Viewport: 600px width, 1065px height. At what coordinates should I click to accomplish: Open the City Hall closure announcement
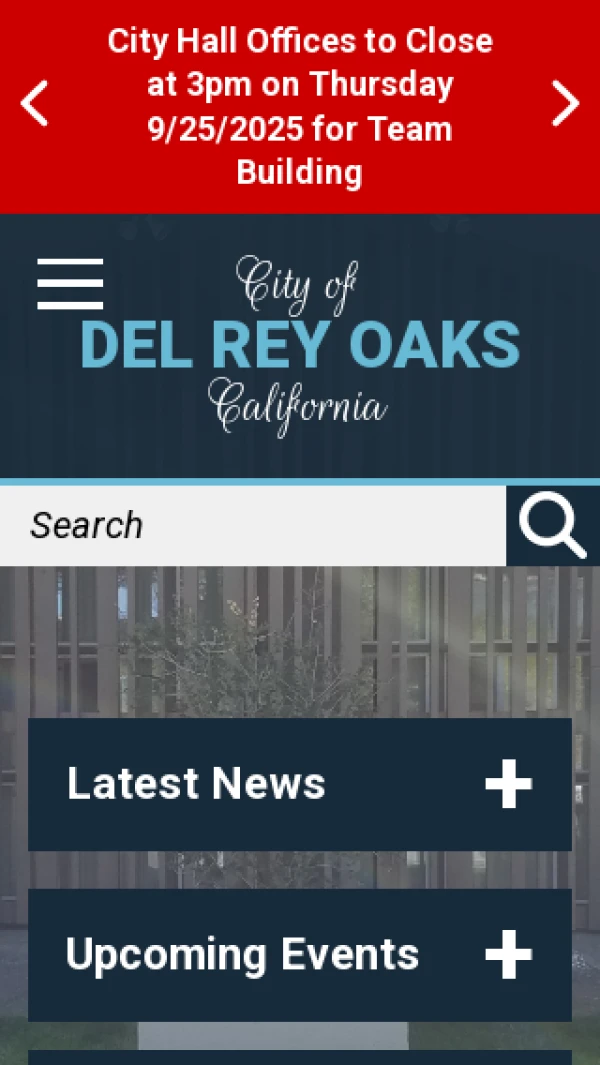[x=300, y=107]
